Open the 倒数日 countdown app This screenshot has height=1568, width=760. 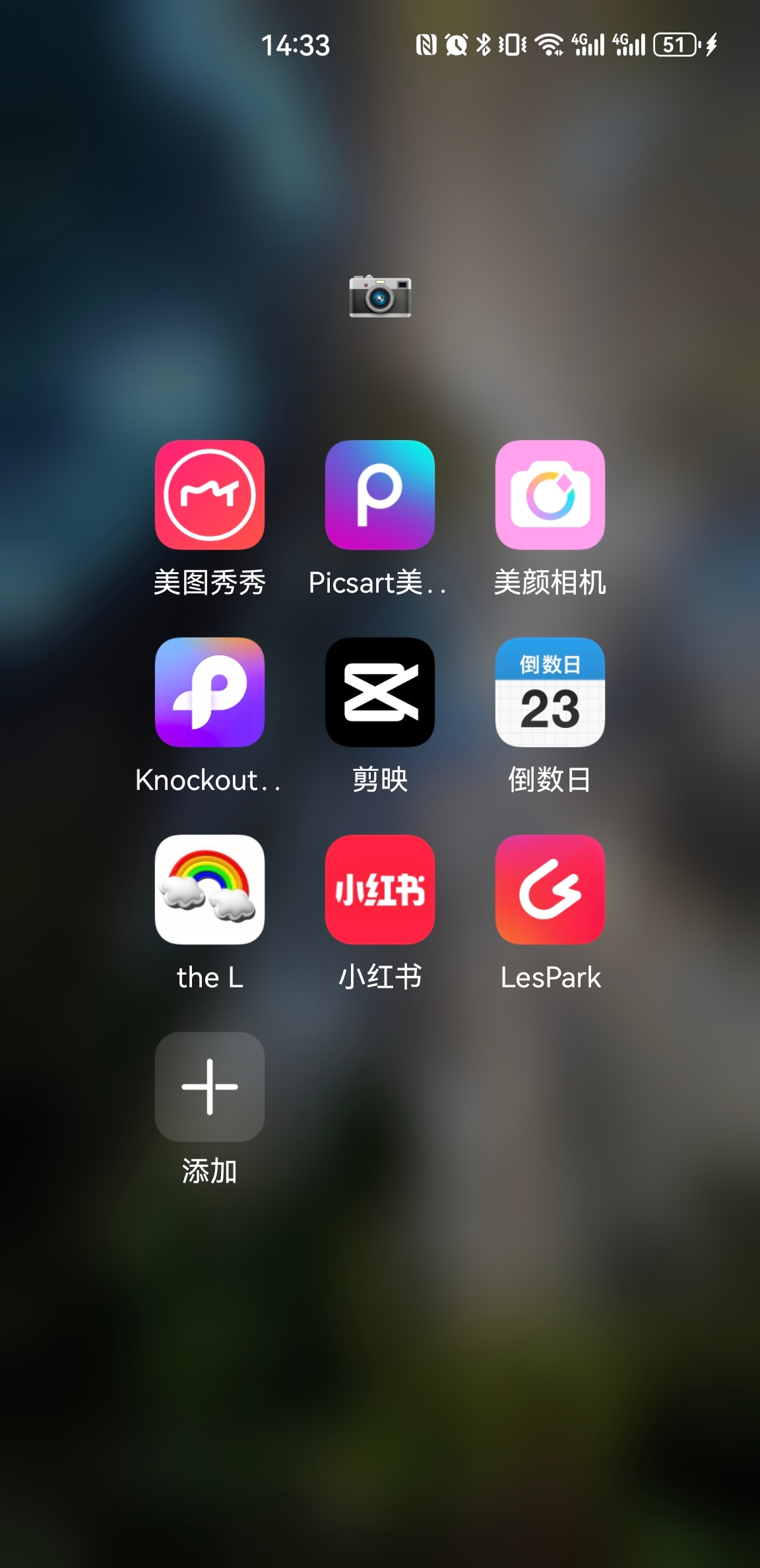click(x=550, y=692)
